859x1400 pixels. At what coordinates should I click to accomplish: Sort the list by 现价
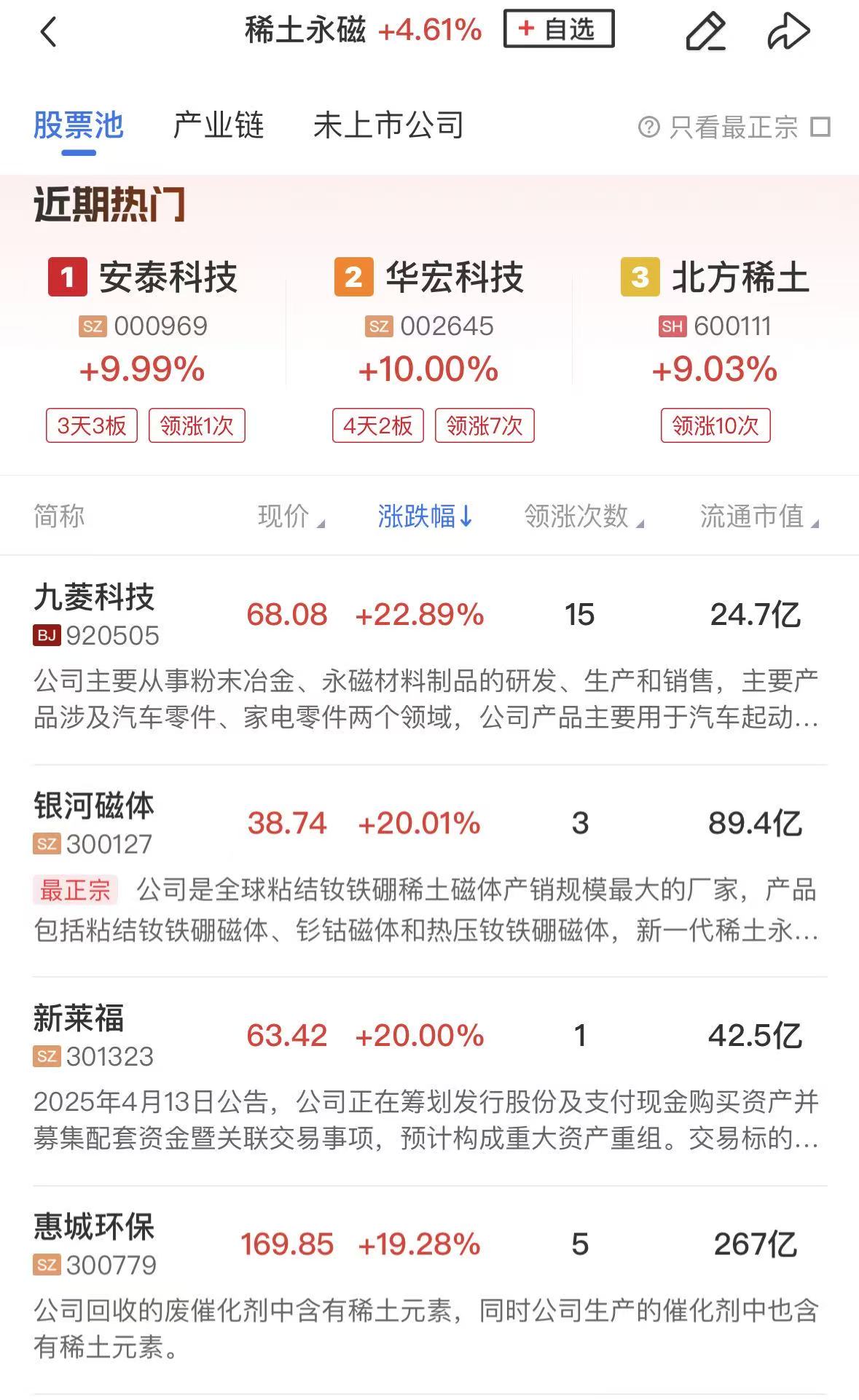(291, 516)
